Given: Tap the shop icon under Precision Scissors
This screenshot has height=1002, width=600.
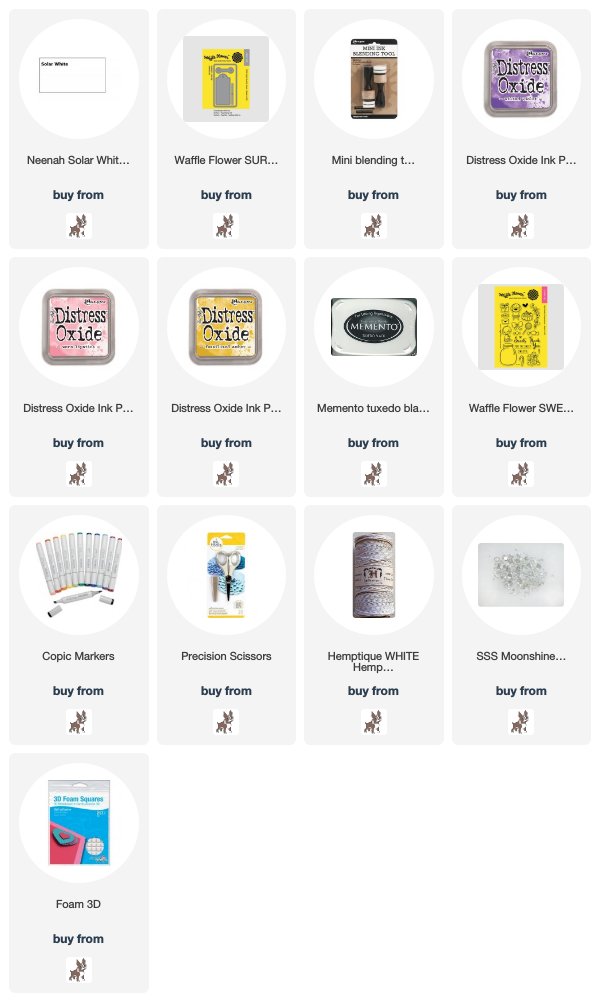Looking at the screenshot, I should 226,720.
